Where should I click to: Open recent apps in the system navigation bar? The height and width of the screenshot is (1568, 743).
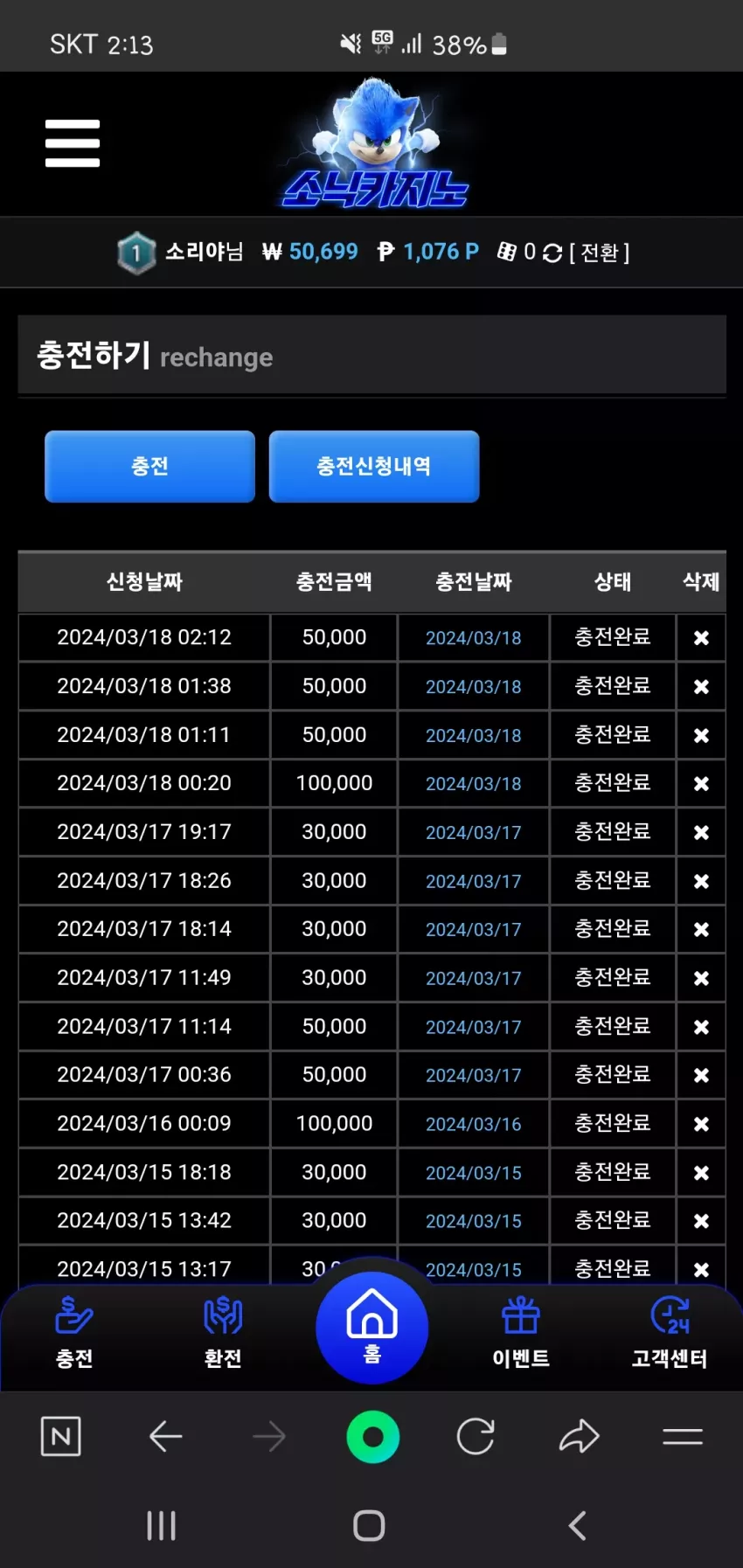tap(162, 1526)
